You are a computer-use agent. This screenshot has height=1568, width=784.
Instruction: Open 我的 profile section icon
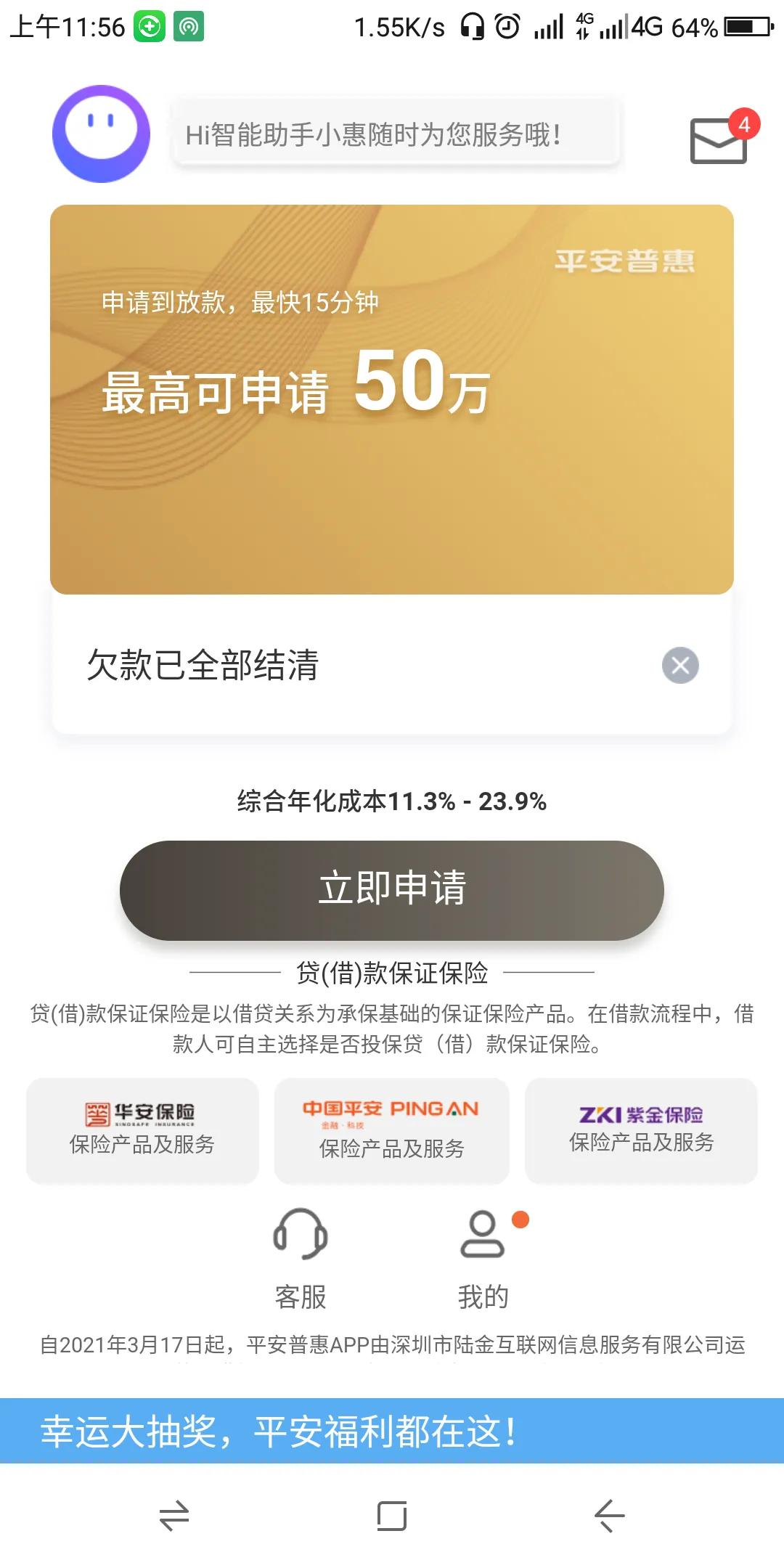pos(482,1234)
